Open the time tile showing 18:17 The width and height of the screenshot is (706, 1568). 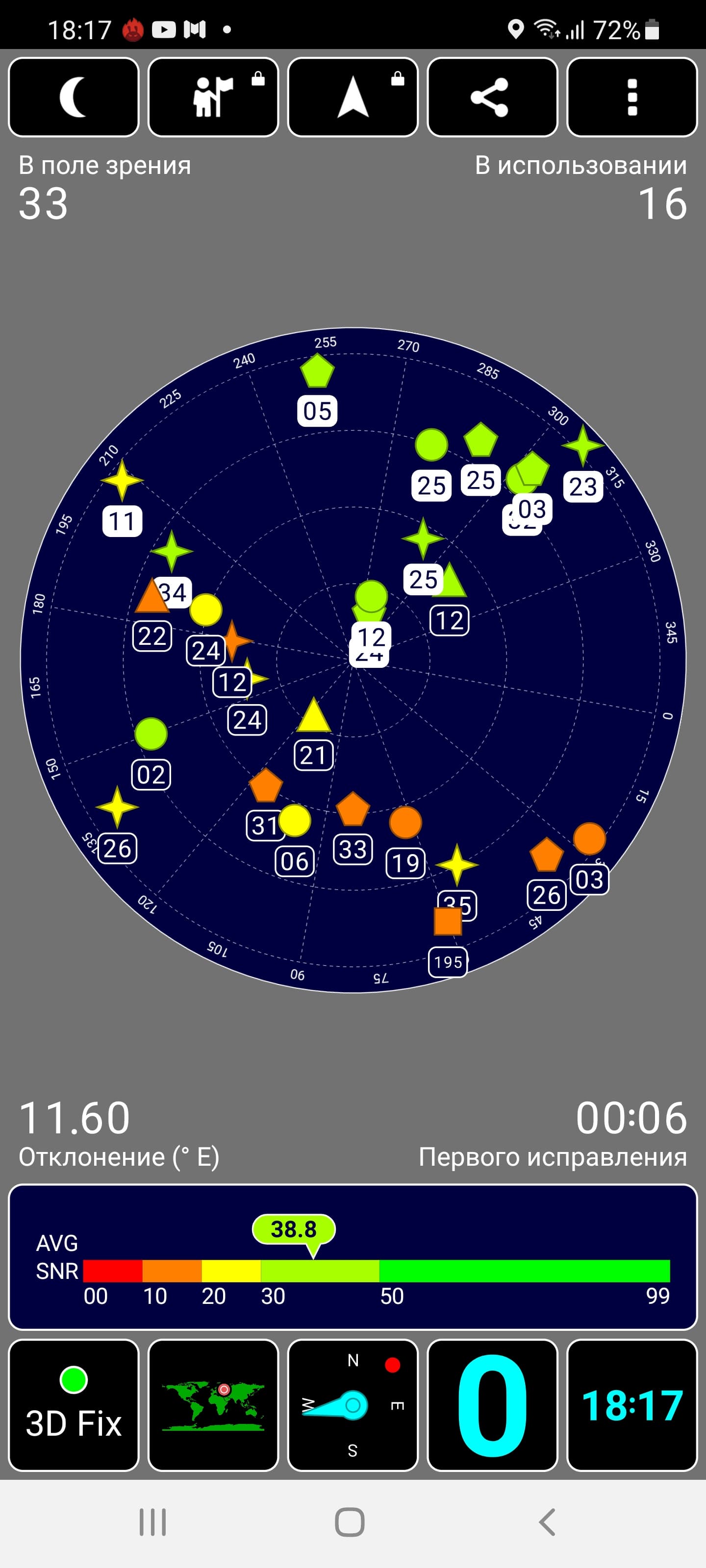631,1405
